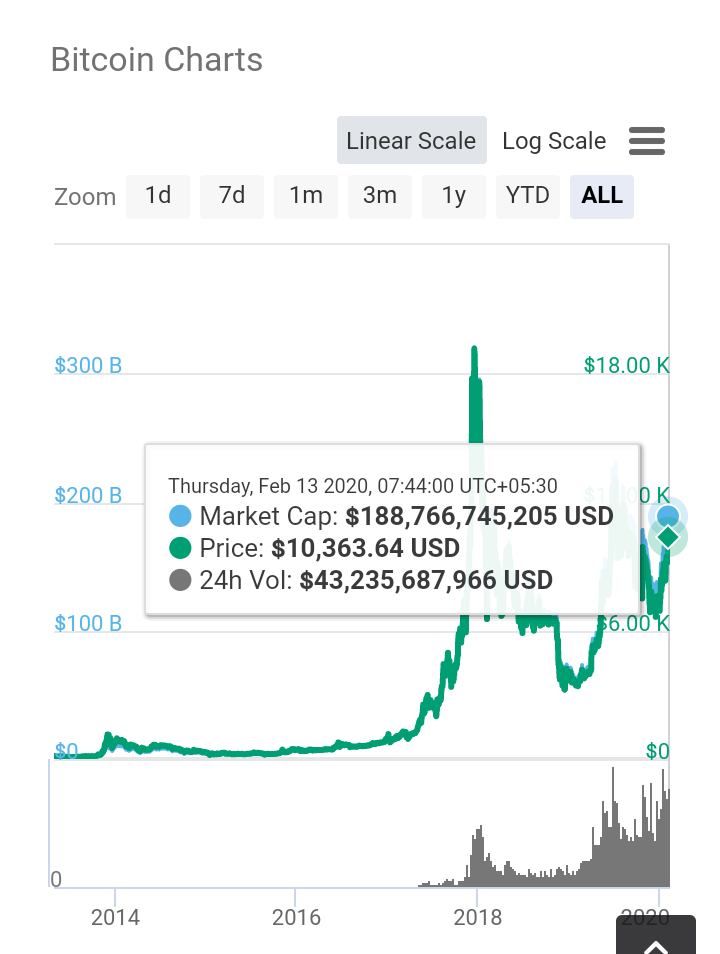Show the 1y zoom range
720x954 pixels.
point(454,196)
